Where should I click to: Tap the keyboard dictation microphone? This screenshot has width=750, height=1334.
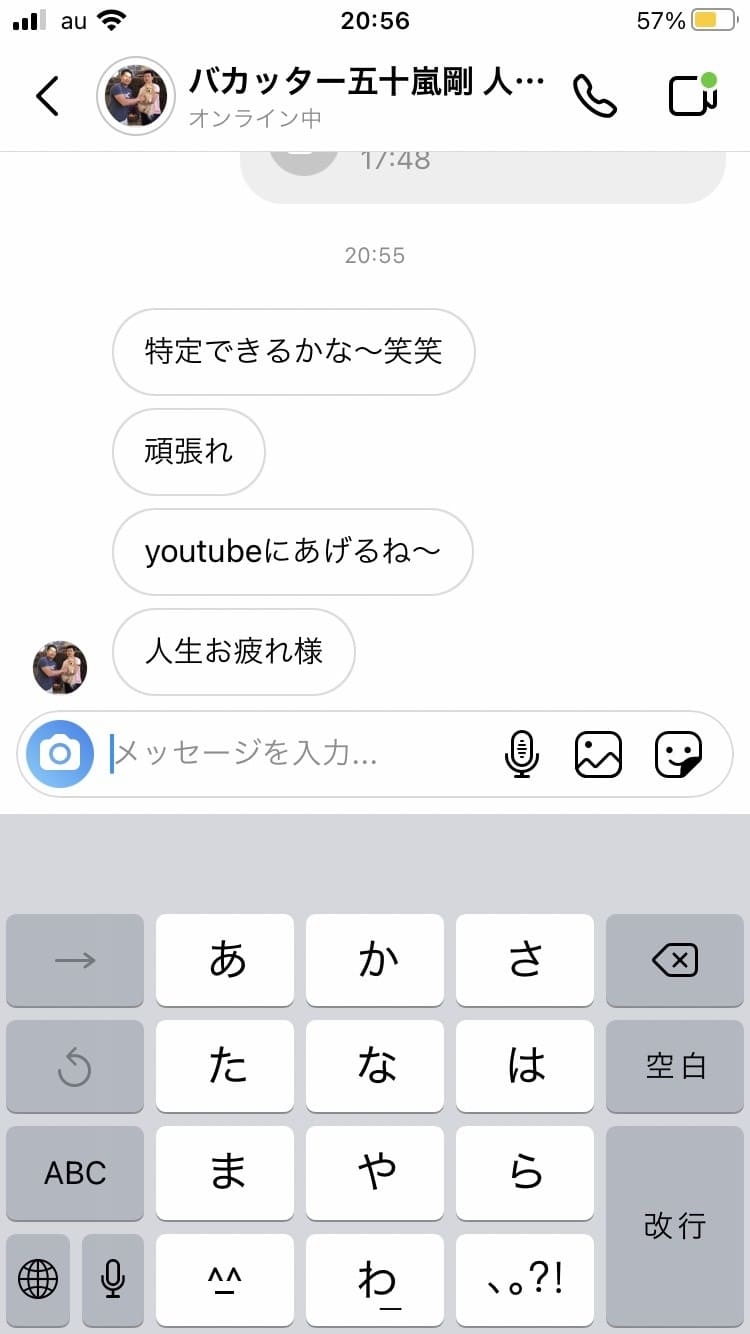(x=113, y=1278)
